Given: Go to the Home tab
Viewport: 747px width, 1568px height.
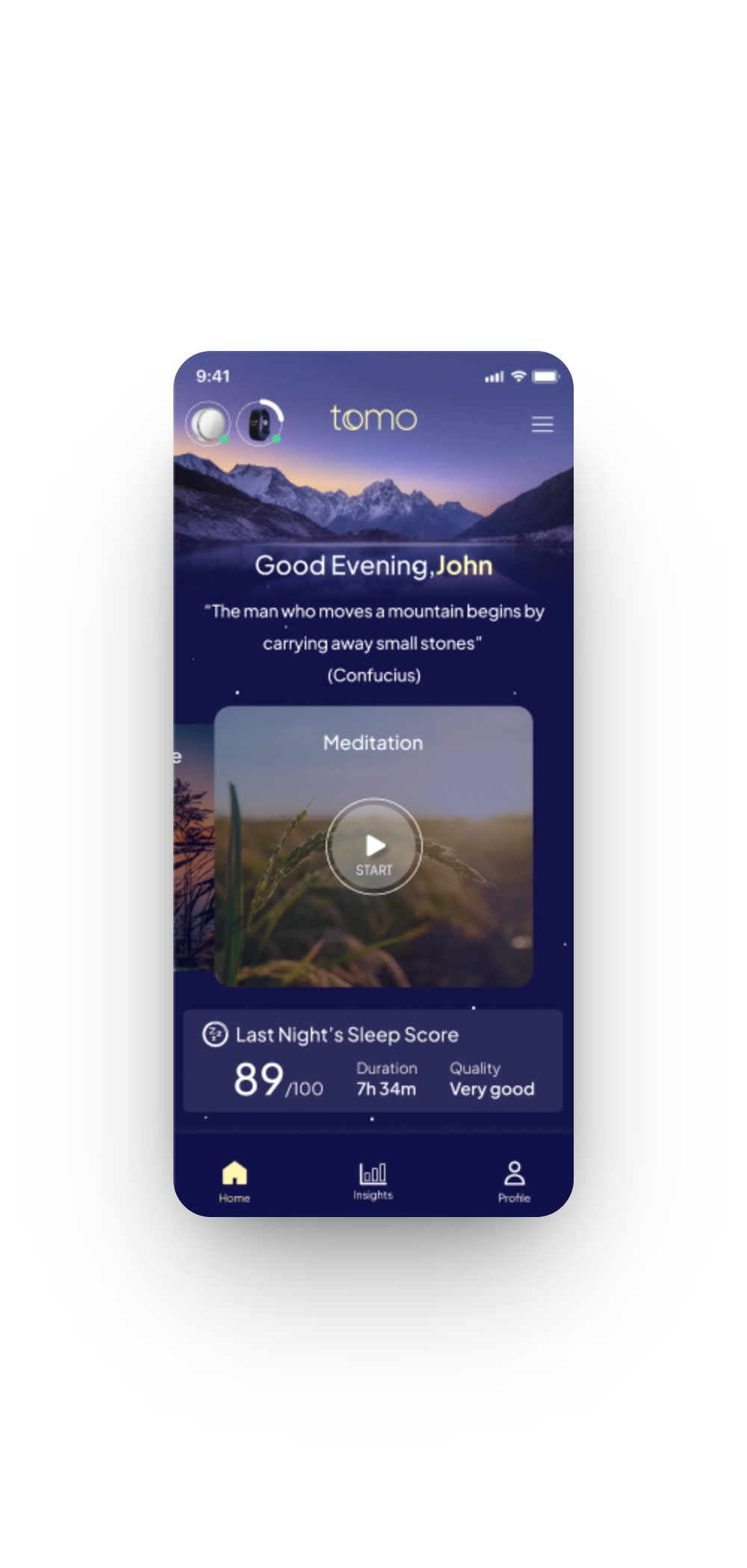Looking at the screenshot, I should tap(235, 1181).
